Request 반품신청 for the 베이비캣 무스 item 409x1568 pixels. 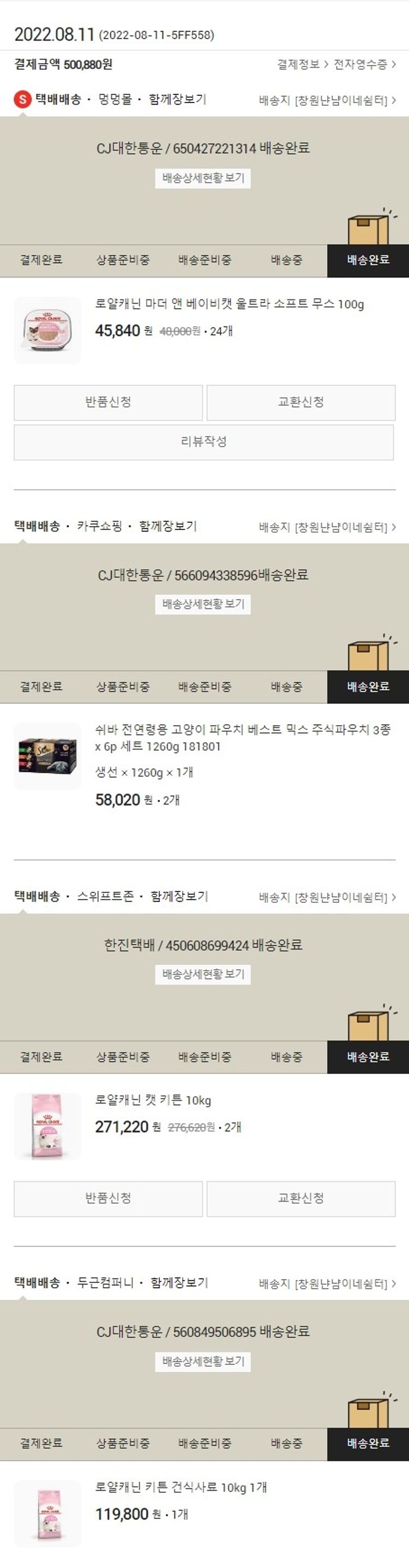click(109, 402)
